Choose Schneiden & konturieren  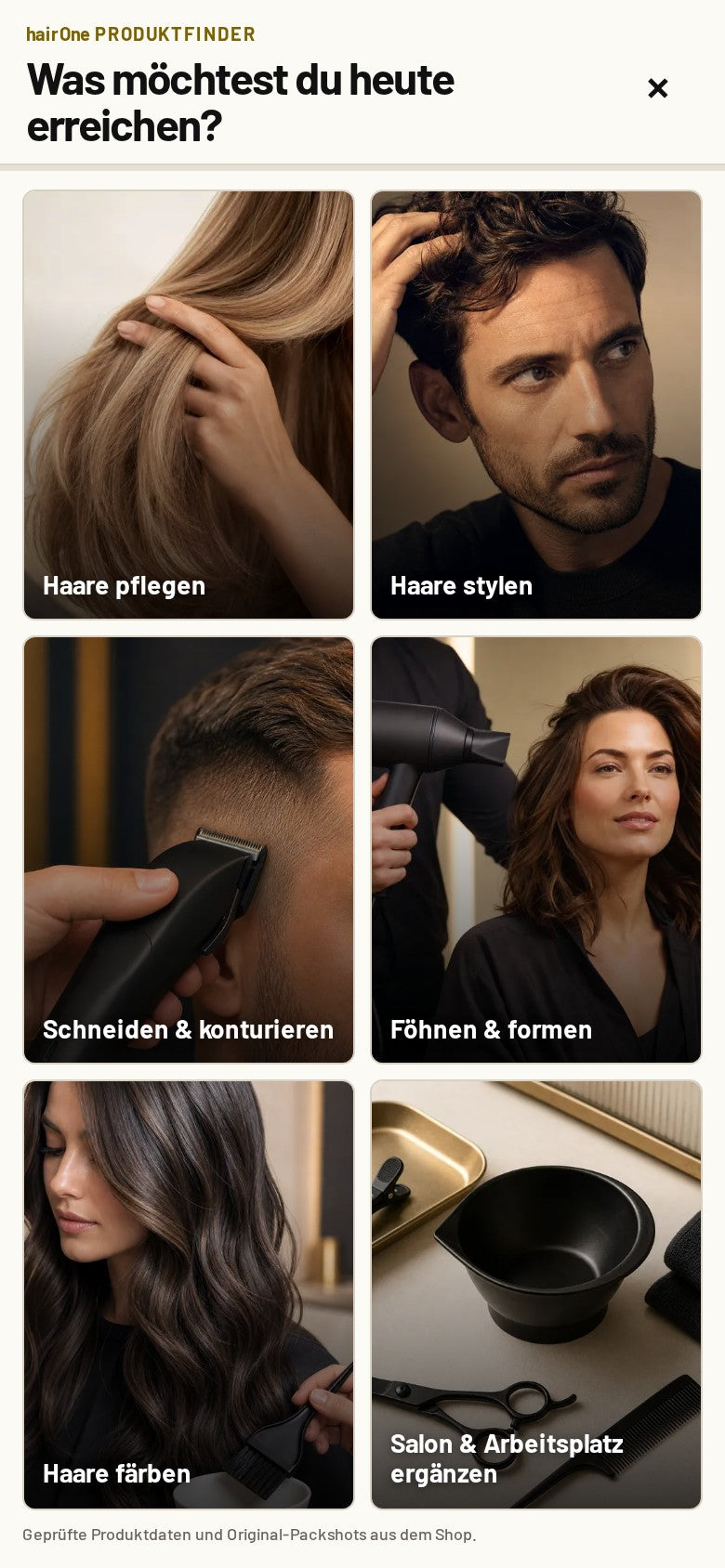tap(189, 850)
